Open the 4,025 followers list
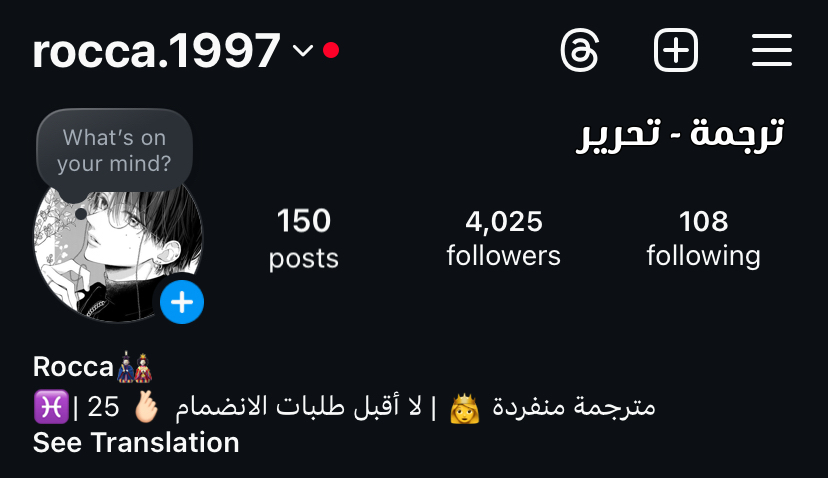The height and width of the screenshot is (478, 828). [x=503, y=238]
